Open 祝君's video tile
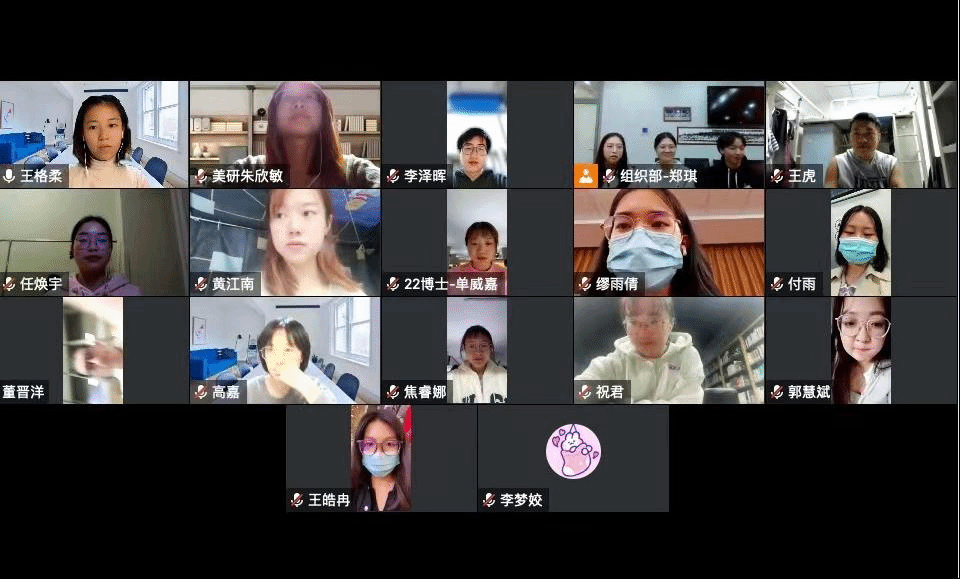This screenshot has width=960, height=579. click(x=669, y=348)
